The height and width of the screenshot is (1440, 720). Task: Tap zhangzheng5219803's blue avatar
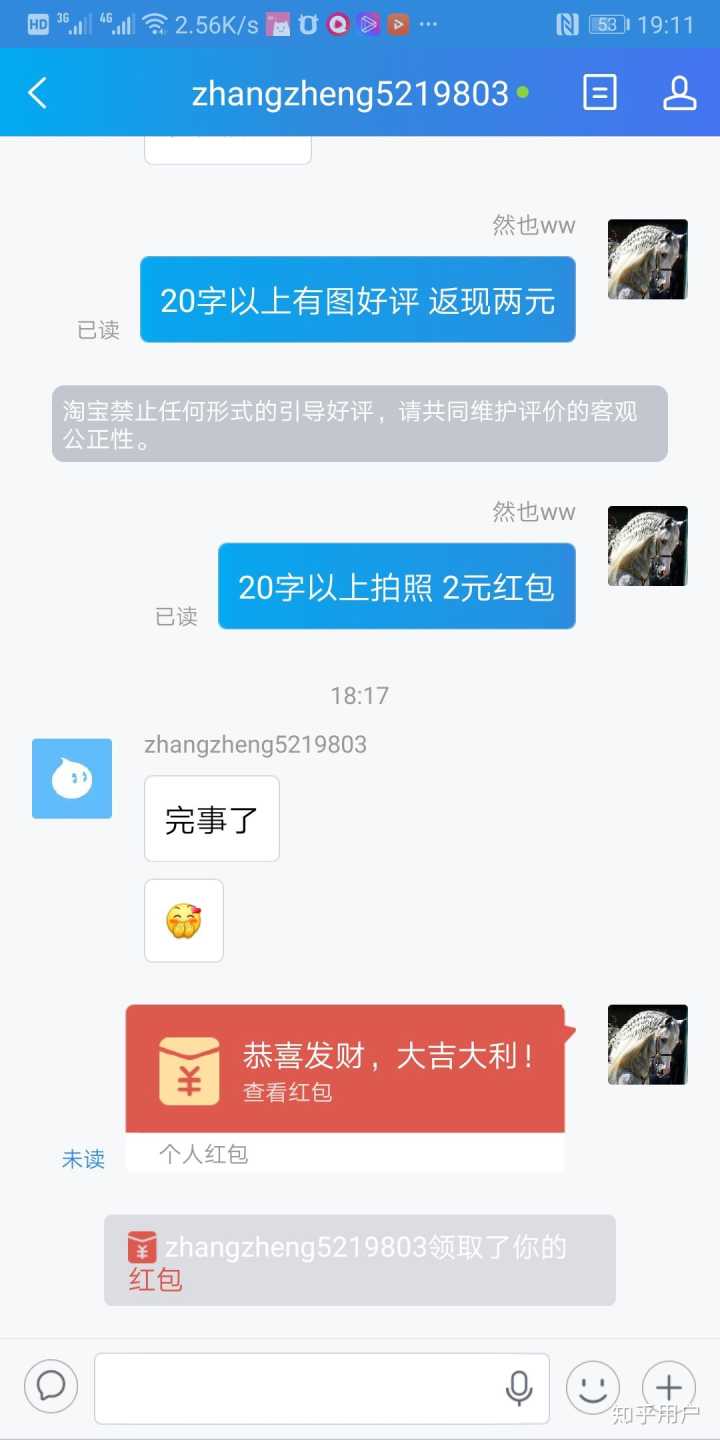[72, 778]
